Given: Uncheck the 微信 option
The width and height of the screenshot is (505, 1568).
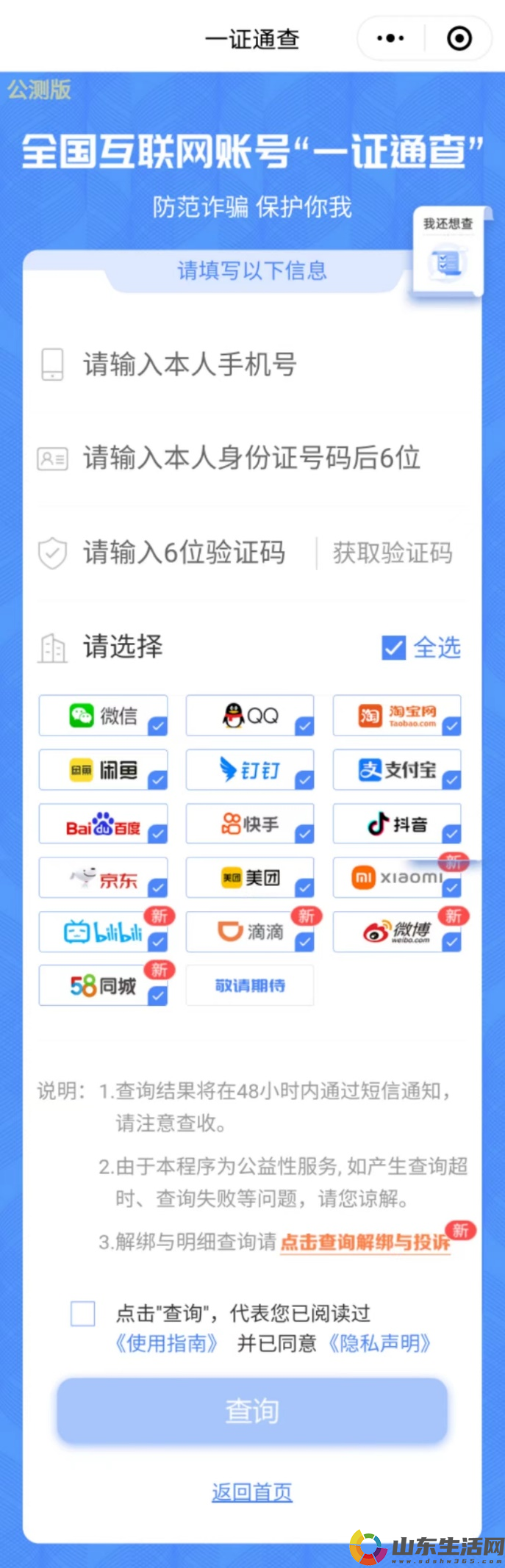Looking at the screenshot, I should (104, 716).
